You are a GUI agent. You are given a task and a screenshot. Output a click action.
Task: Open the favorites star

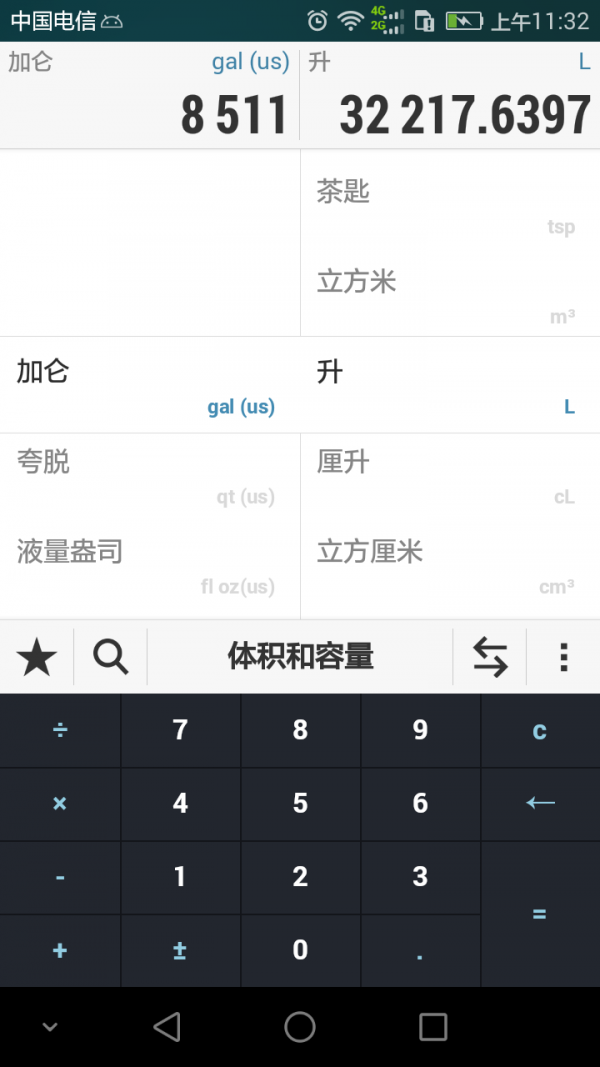37,657
